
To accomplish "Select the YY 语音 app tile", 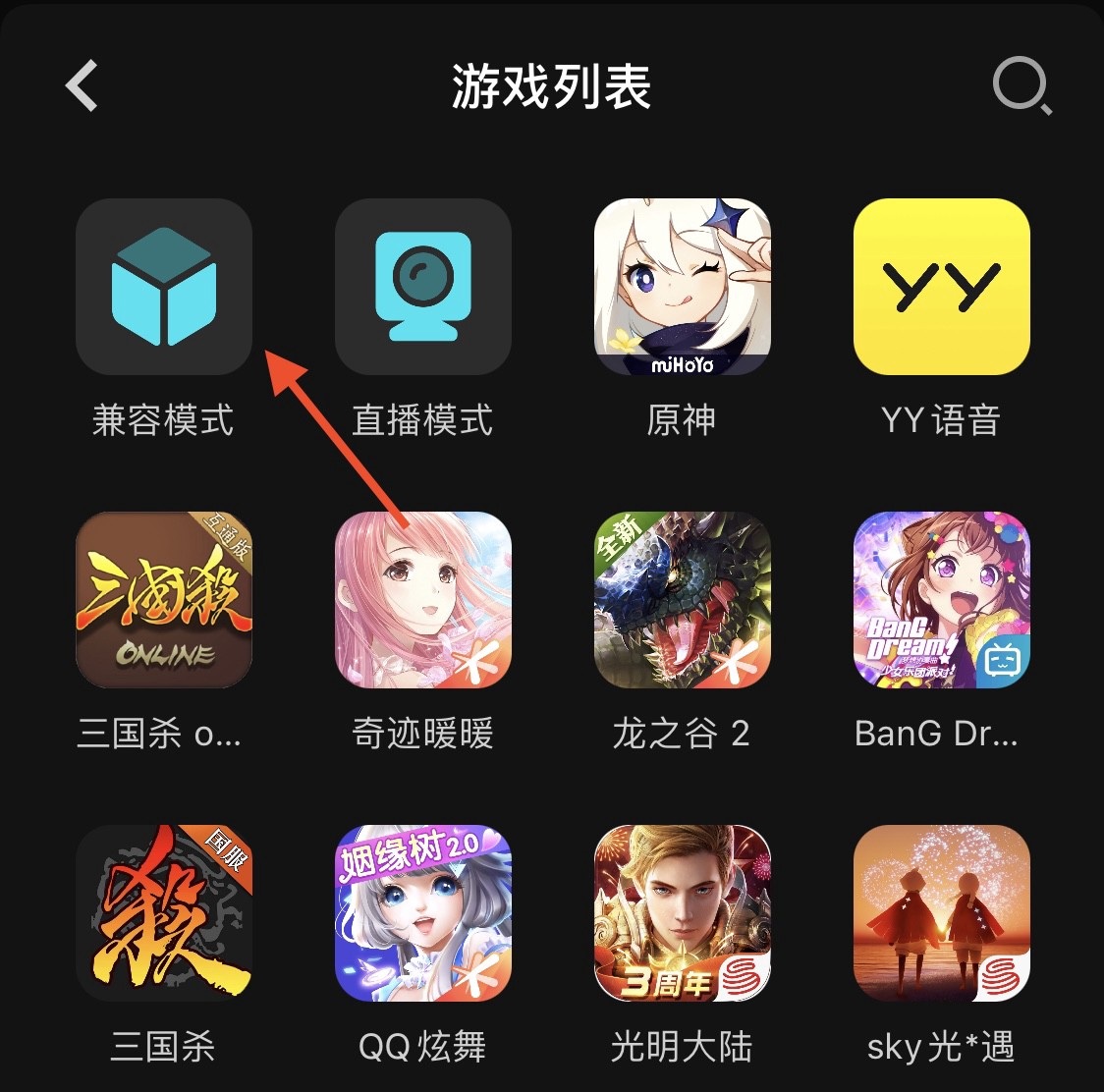I will coord(942,287).
